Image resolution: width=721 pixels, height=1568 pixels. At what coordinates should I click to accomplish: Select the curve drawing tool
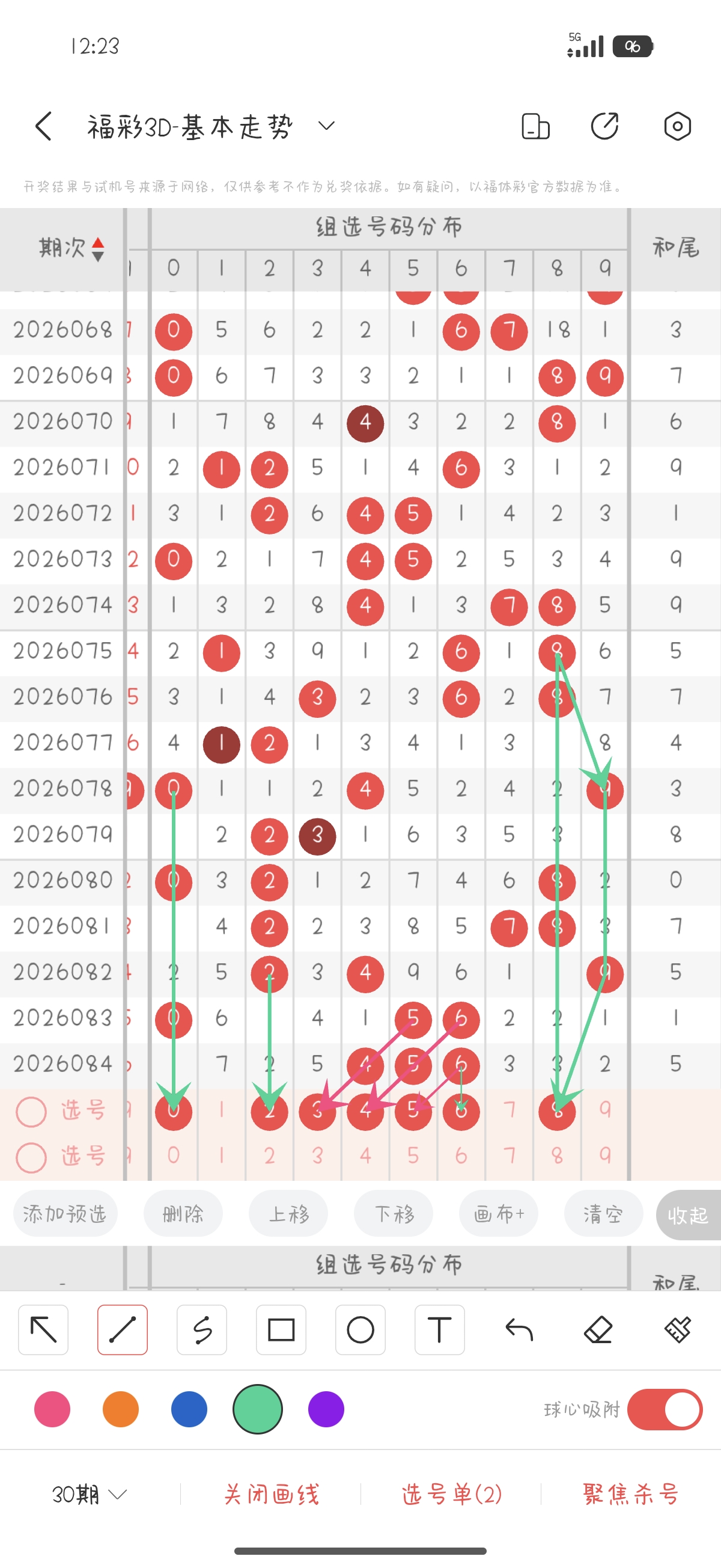[x=201, y=1331]
